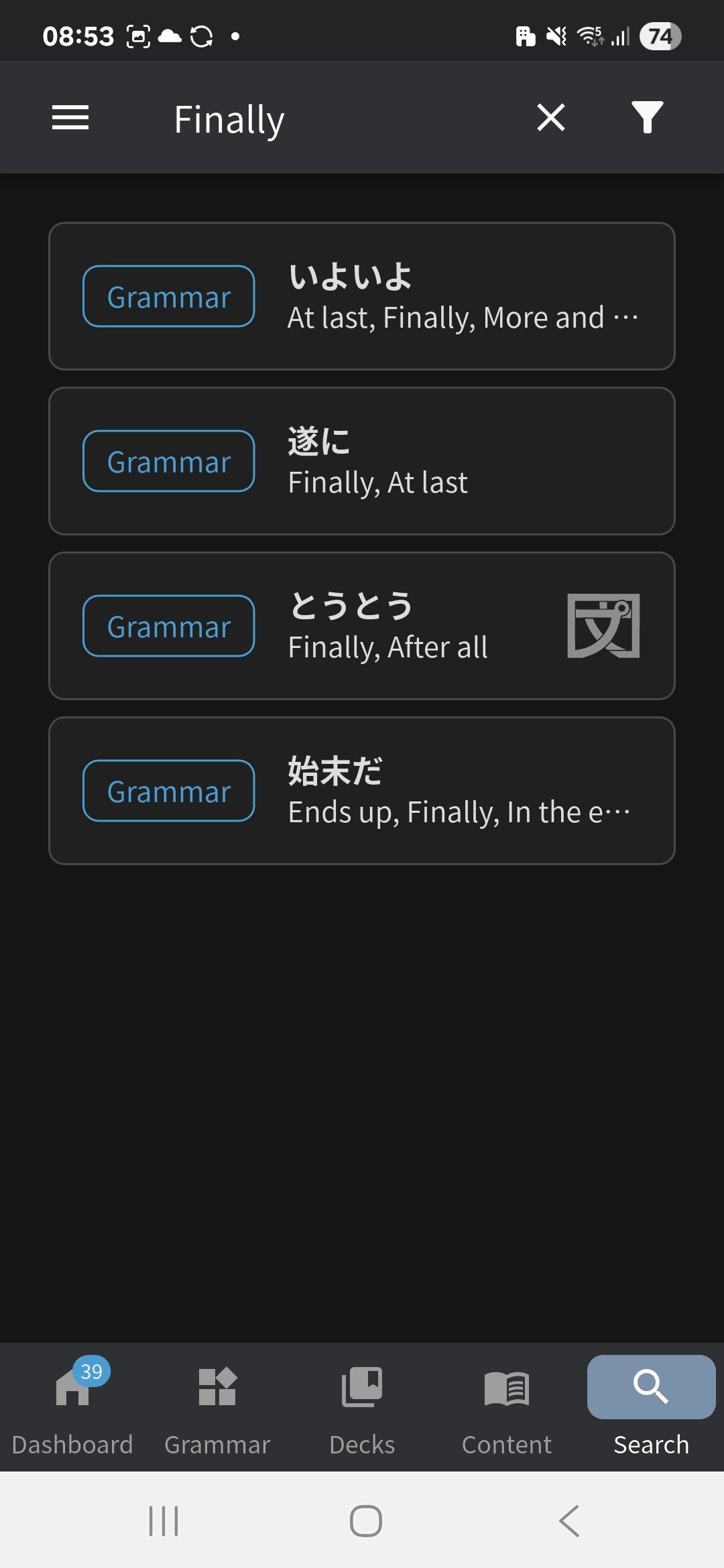Clear the Finally search text

pos(551,118)
